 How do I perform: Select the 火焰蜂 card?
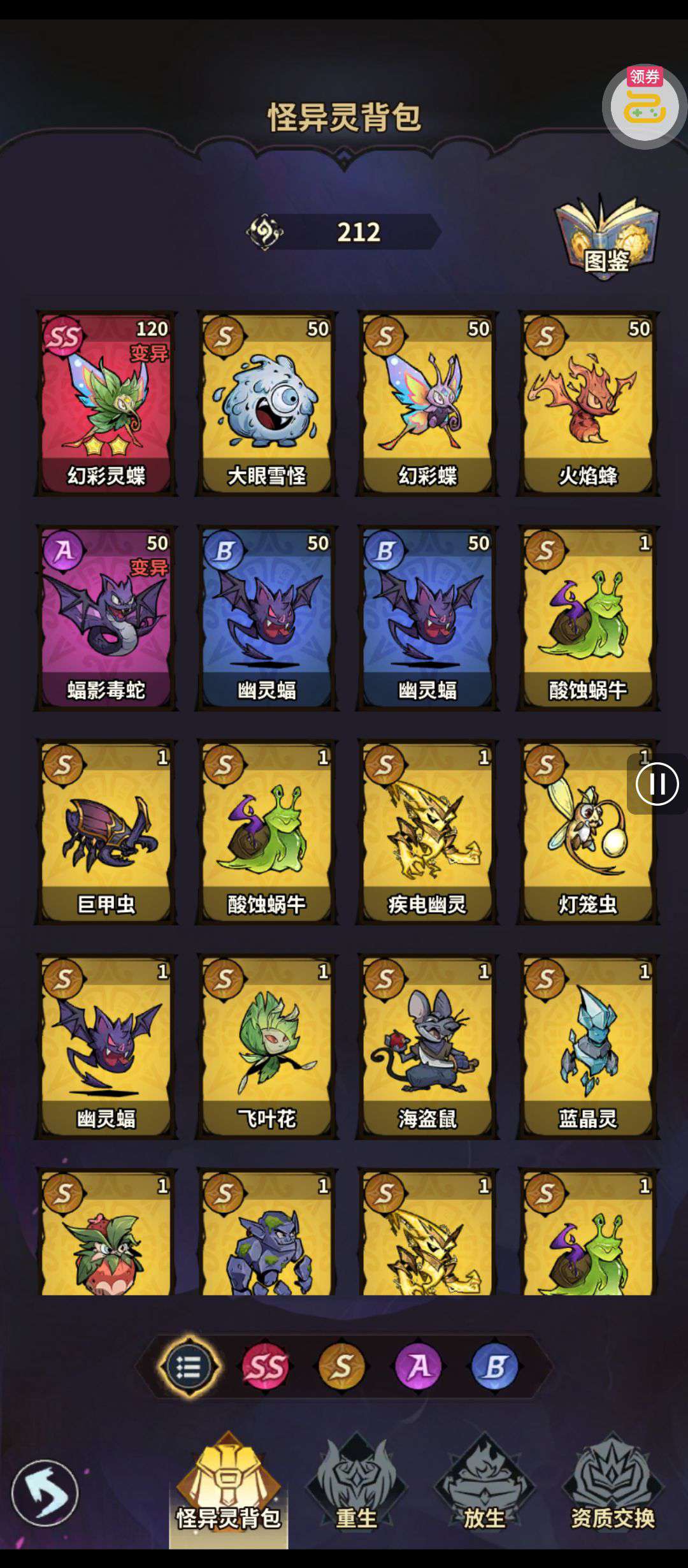588,403
